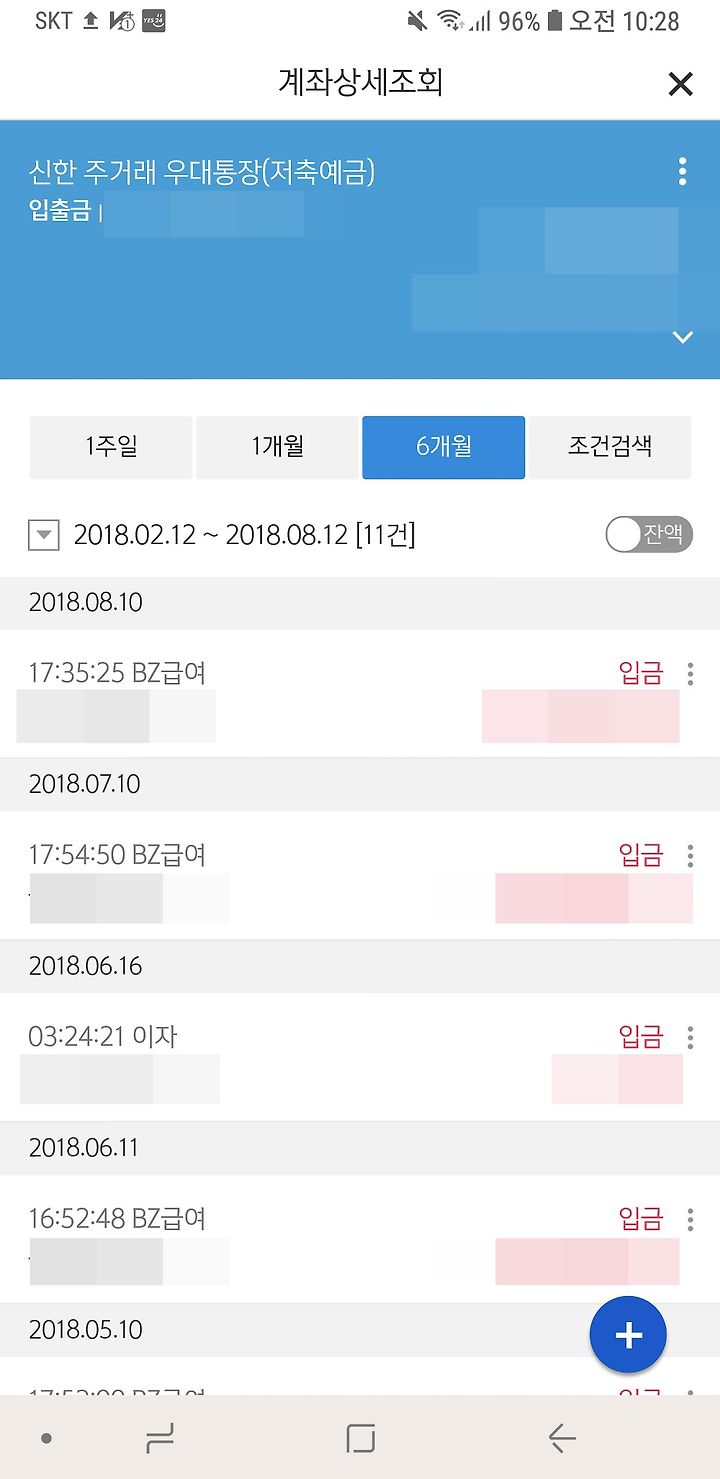Go back using the navigation bar
720x1479 pixels.
[x=562, y=1438]
